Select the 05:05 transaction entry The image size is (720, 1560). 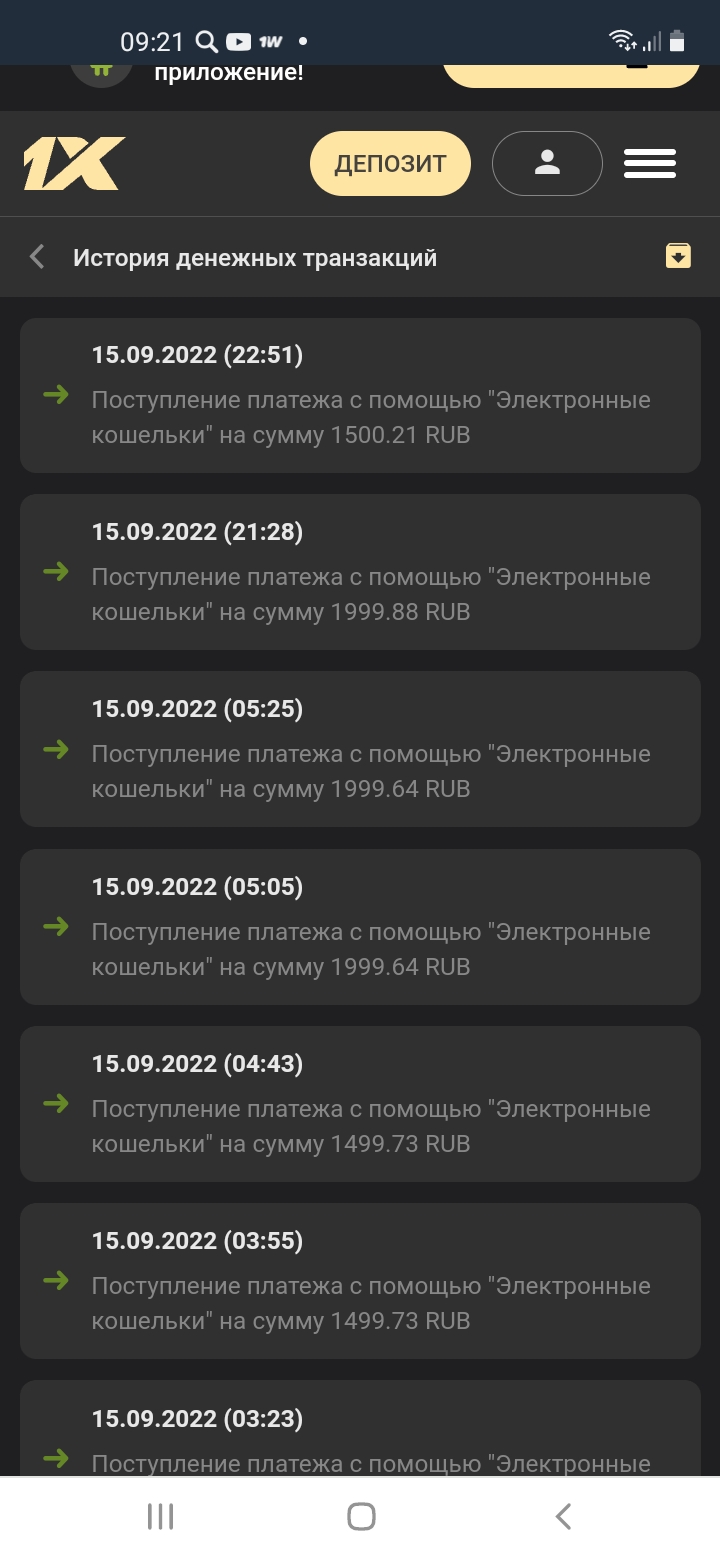[360, 927]
